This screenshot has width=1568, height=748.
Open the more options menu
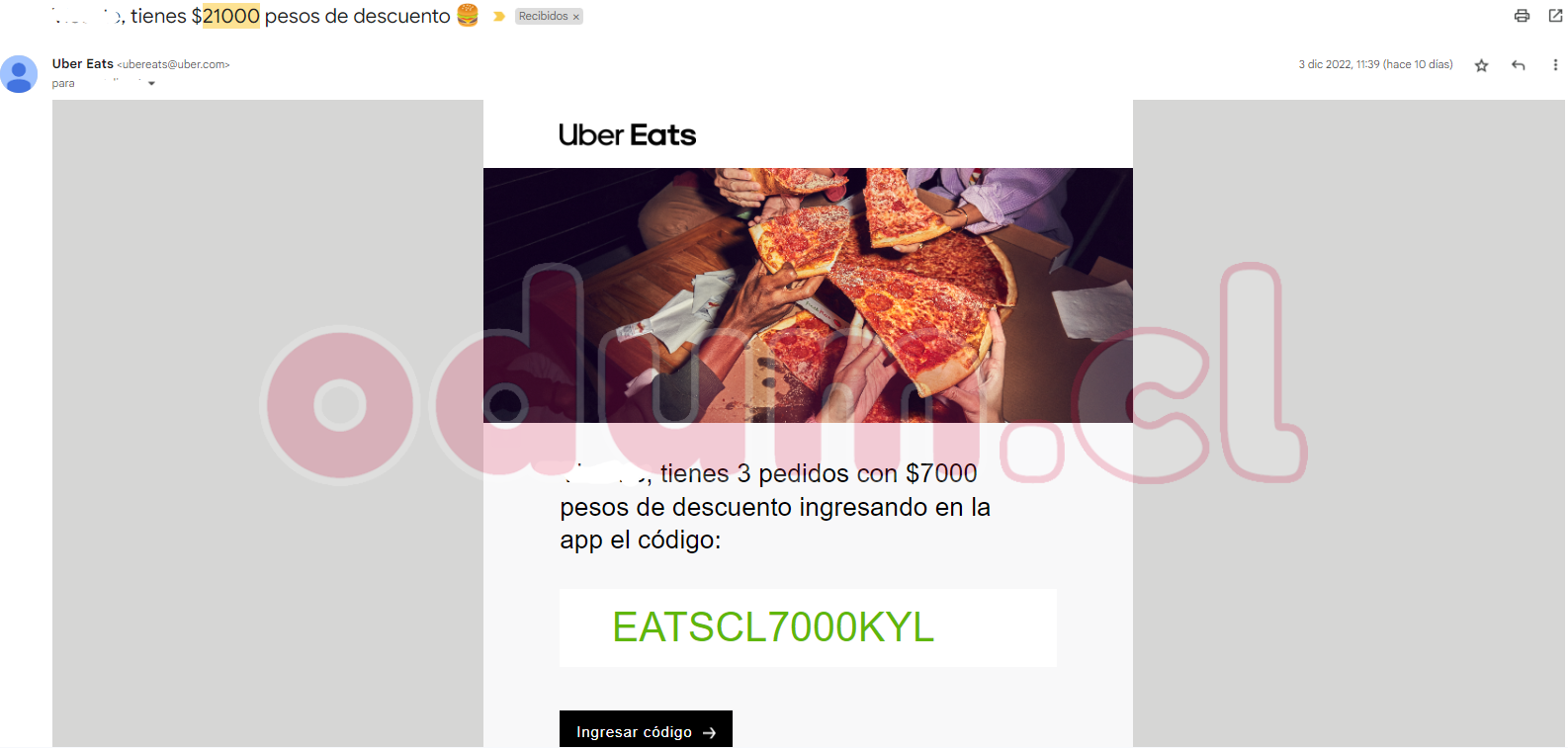(x=1555, y=65)
